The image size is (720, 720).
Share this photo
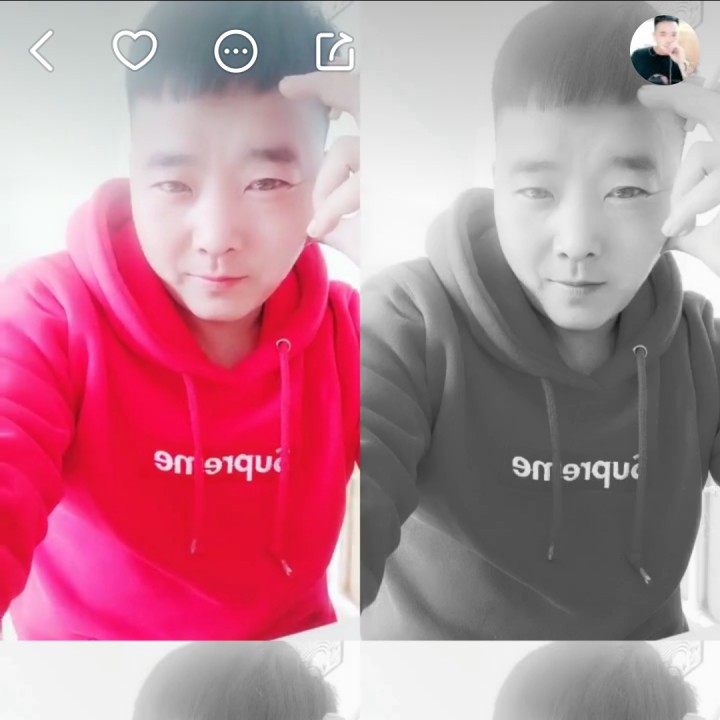pos(335,52)
